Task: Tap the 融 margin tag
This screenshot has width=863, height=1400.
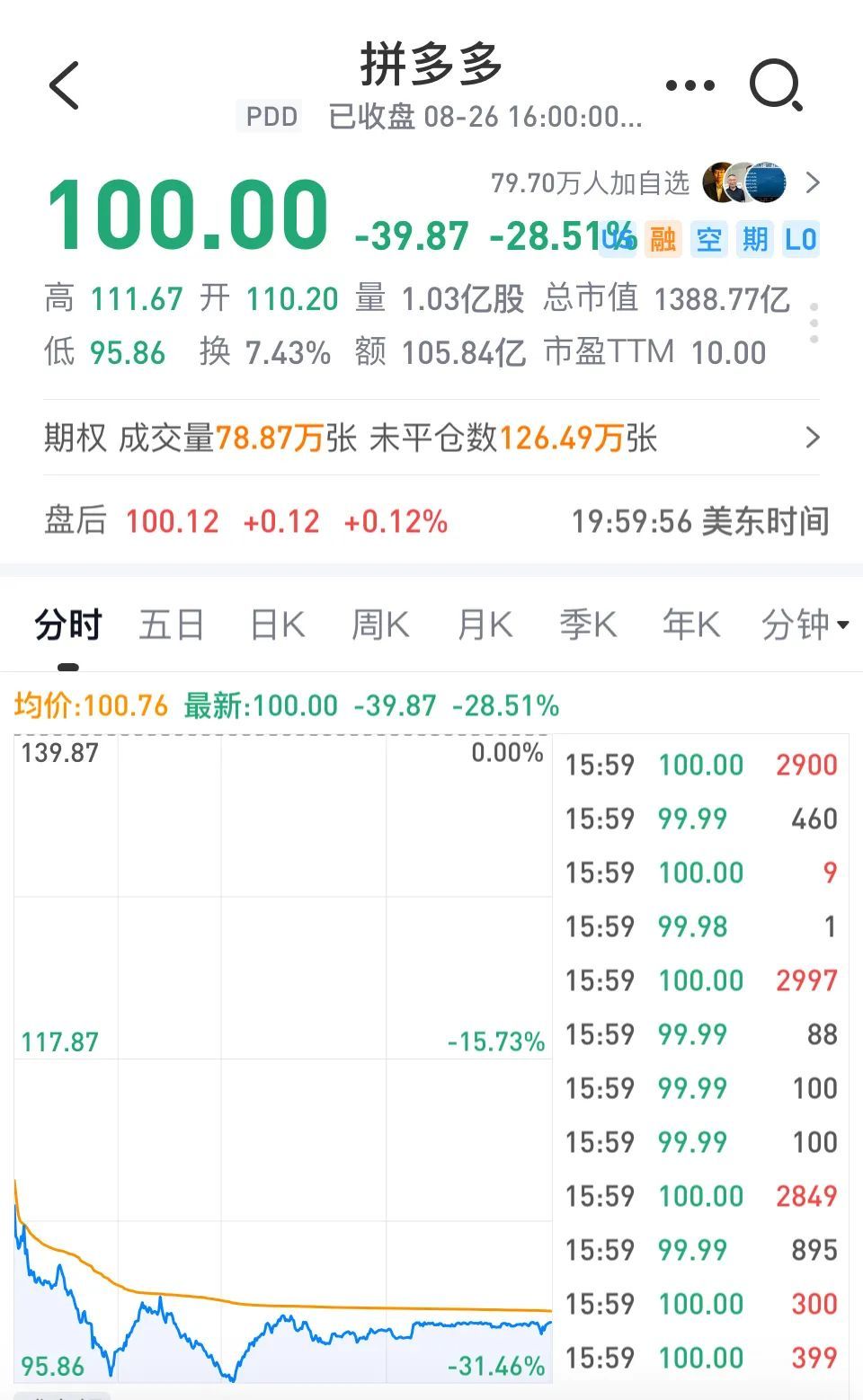Action: coord(663,239)
